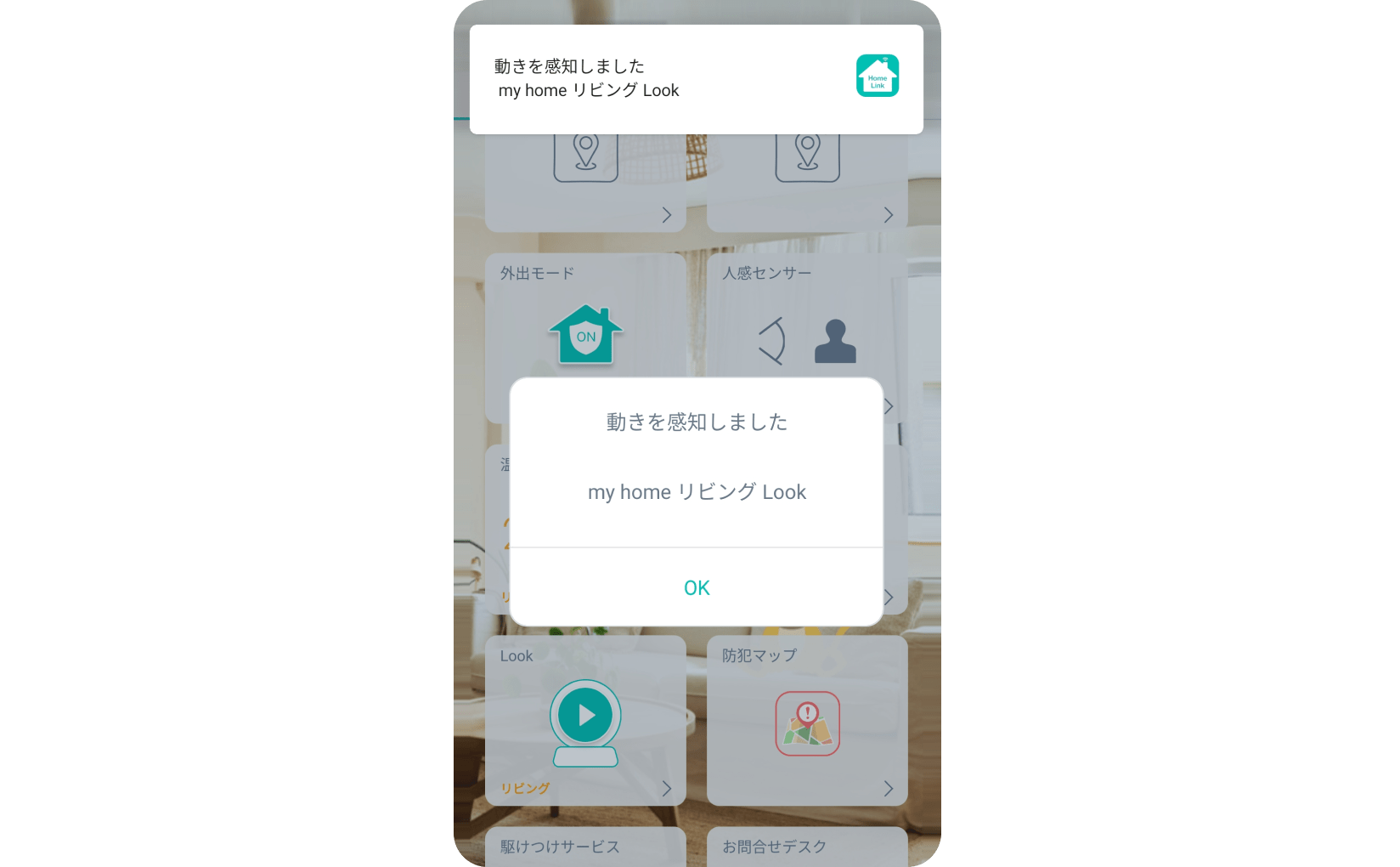The height and width of the screenshot is (867, 1400).
Task: Open the お問合せデスク card
Action: coord(807,847)
